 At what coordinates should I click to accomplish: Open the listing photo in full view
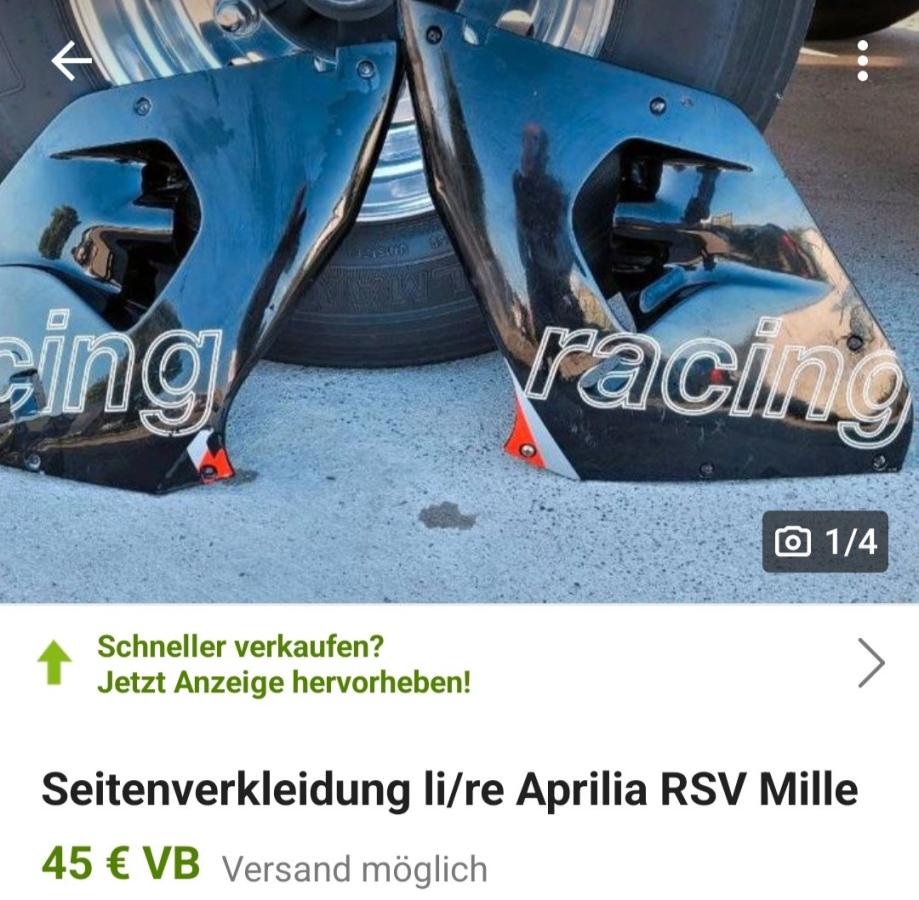(460, 301)
